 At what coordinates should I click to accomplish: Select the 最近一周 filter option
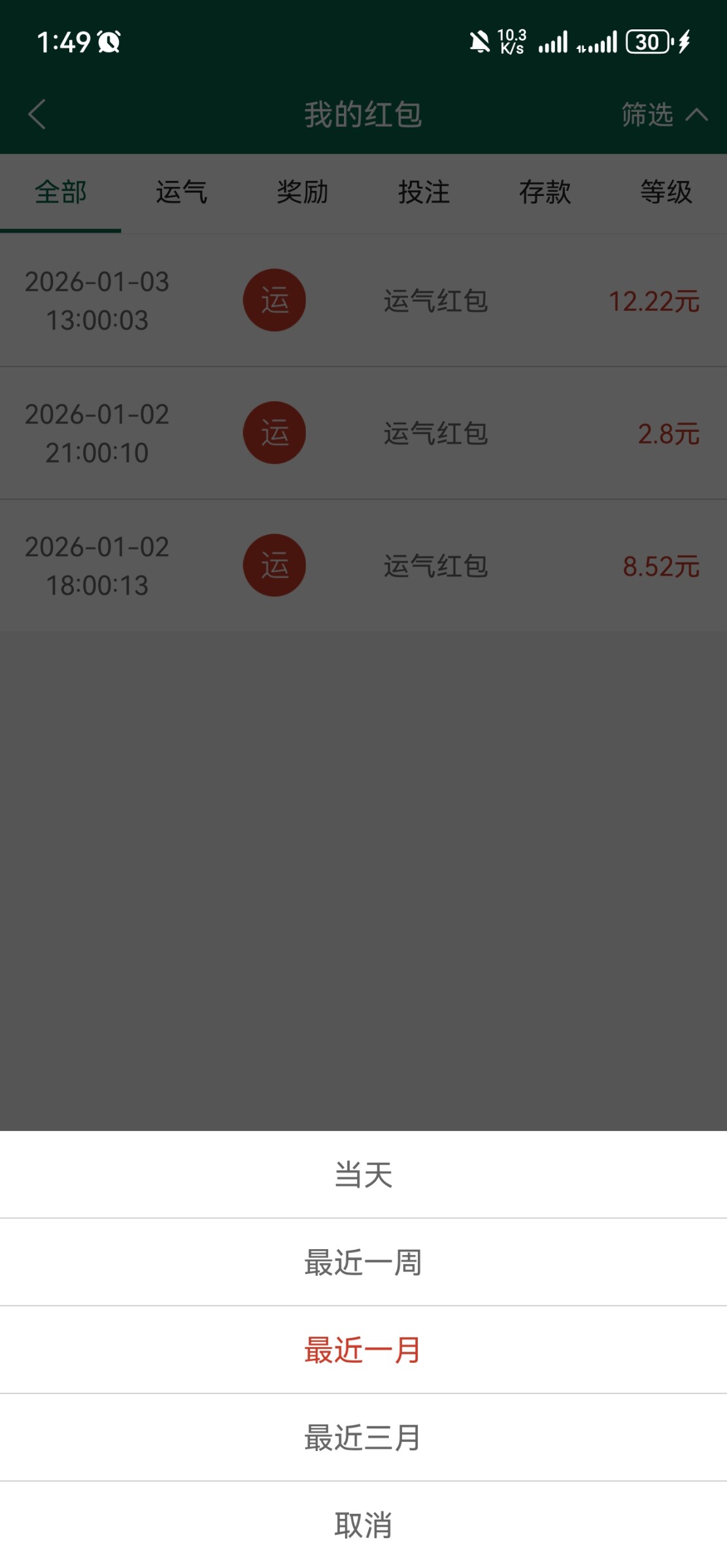point(363,1262)
